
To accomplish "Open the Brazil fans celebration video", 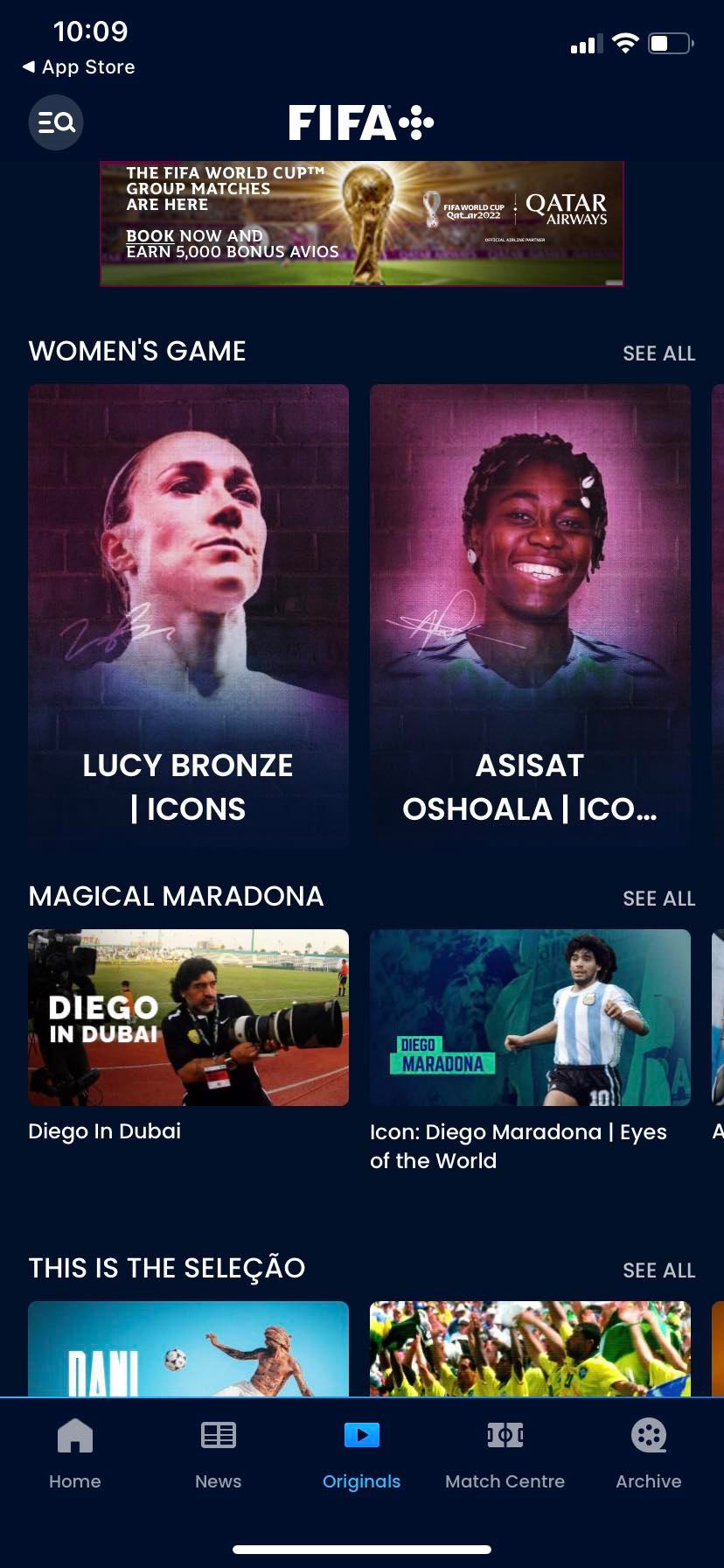I will [x=530, y=1349].
